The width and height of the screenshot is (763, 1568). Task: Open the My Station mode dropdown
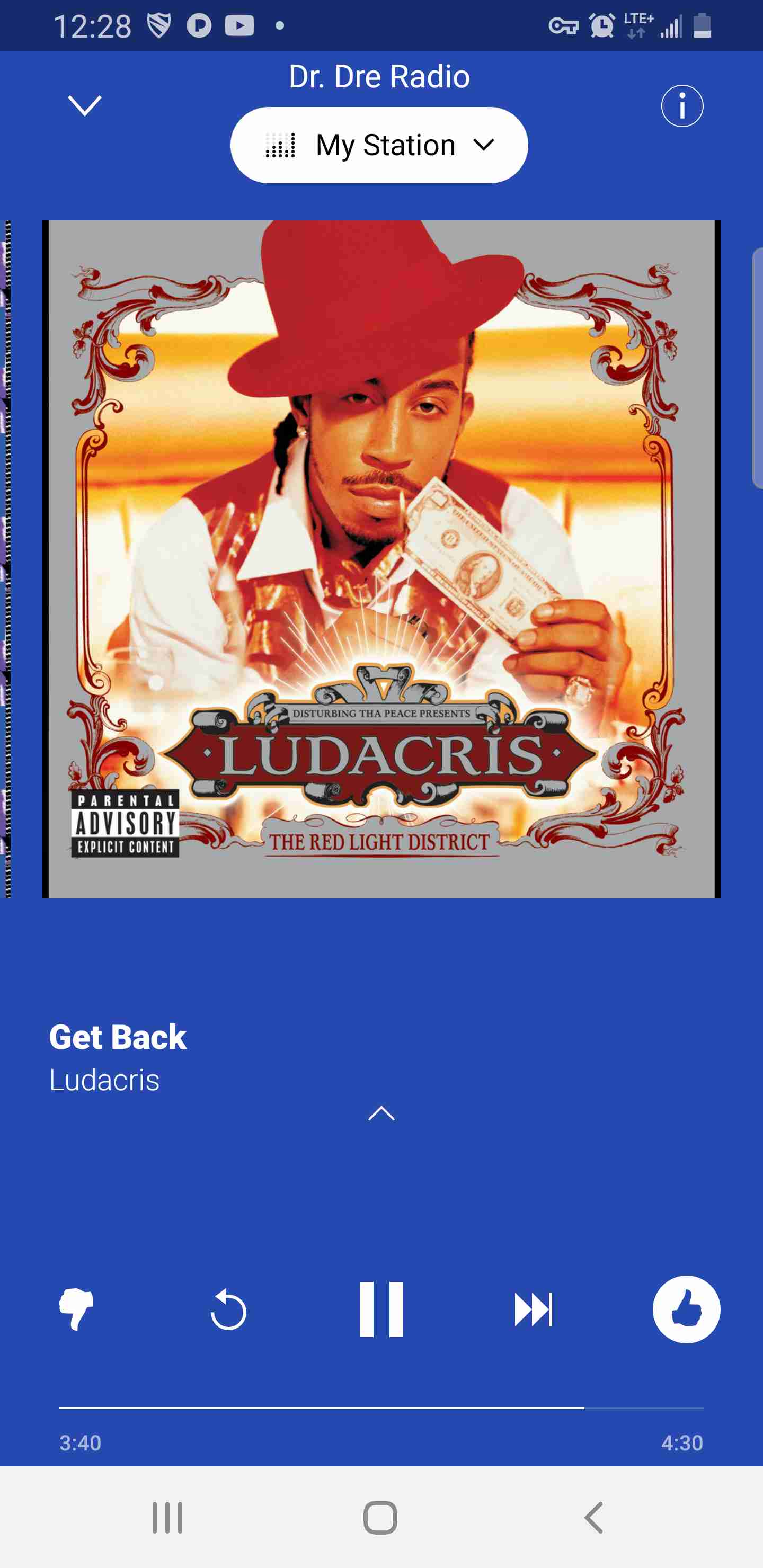pos(379,146)
